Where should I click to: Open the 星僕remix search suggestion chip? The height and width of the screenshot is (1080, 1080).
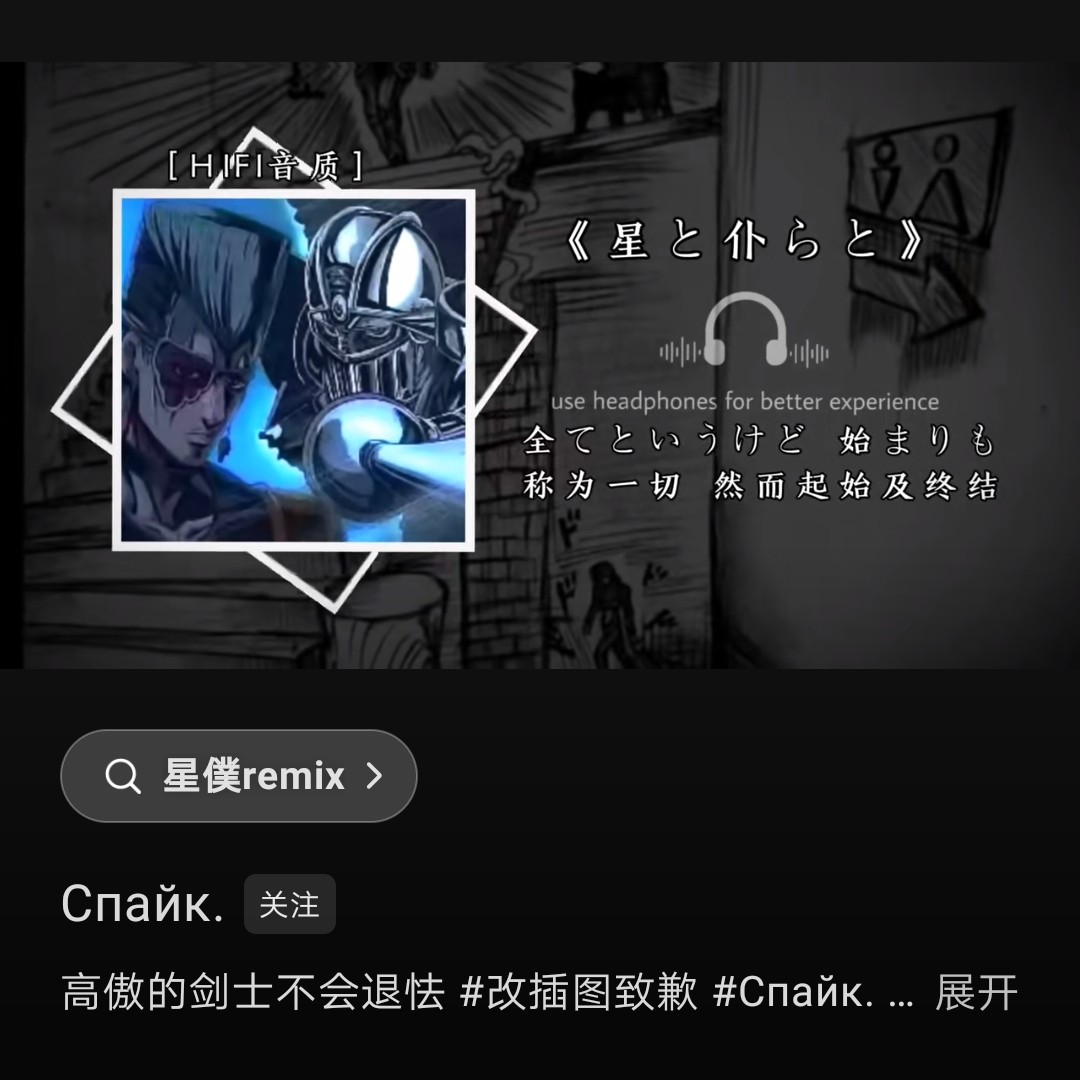tap(239, 776)
